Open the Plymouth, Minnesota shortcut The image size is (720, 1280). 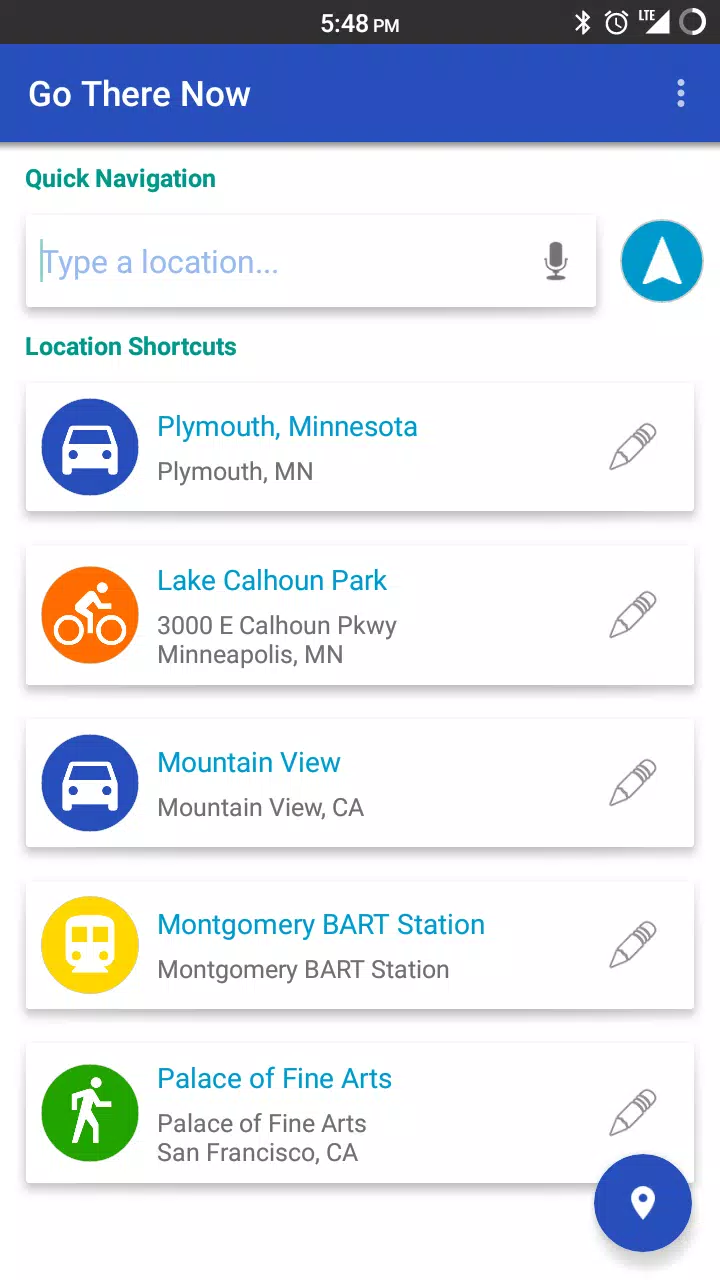click(287, 446)
